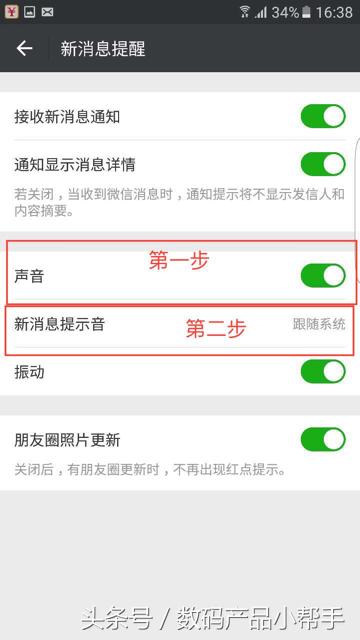Disable the 声音 switch
360x640 pixels.
[323, 276]
